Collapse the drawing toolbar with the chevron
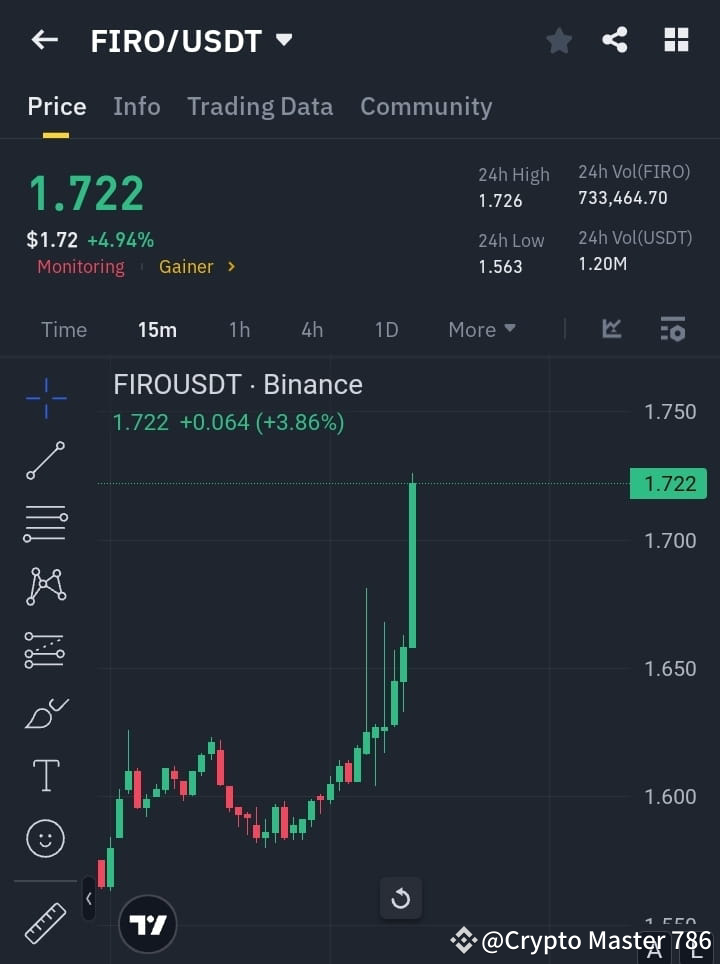Screen dimensions: 720x964 point(89,898)
